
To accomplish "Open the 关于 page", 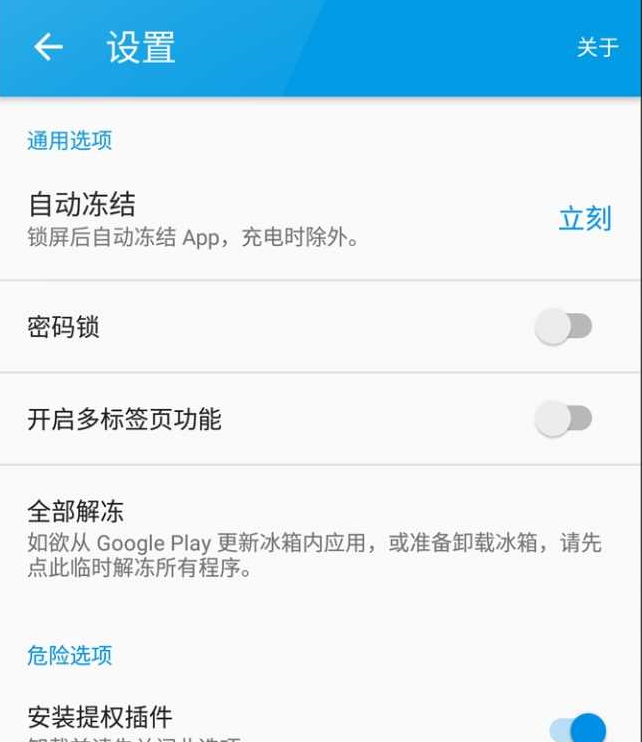I will point(597,48).
